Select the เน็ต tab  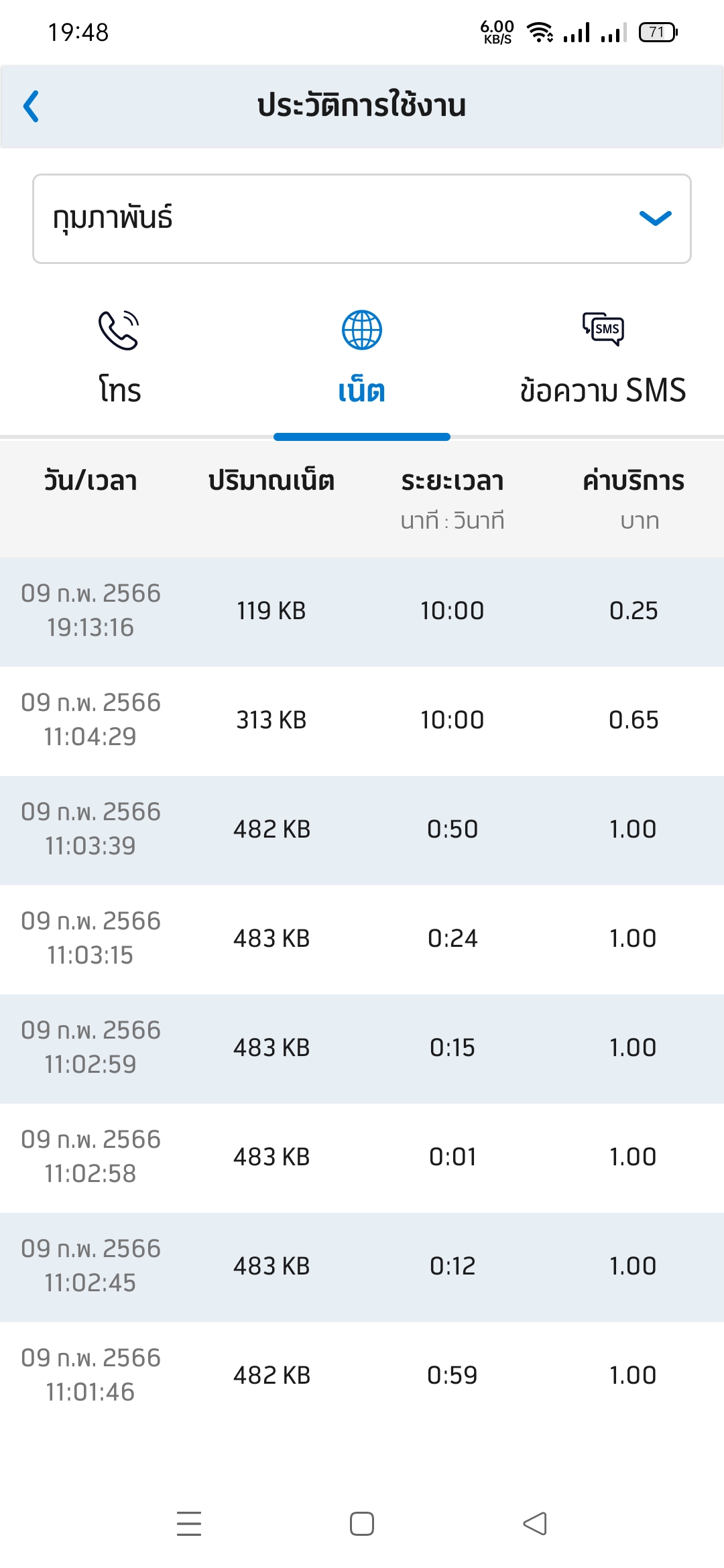pyautogui.click(x=362, y=359)
